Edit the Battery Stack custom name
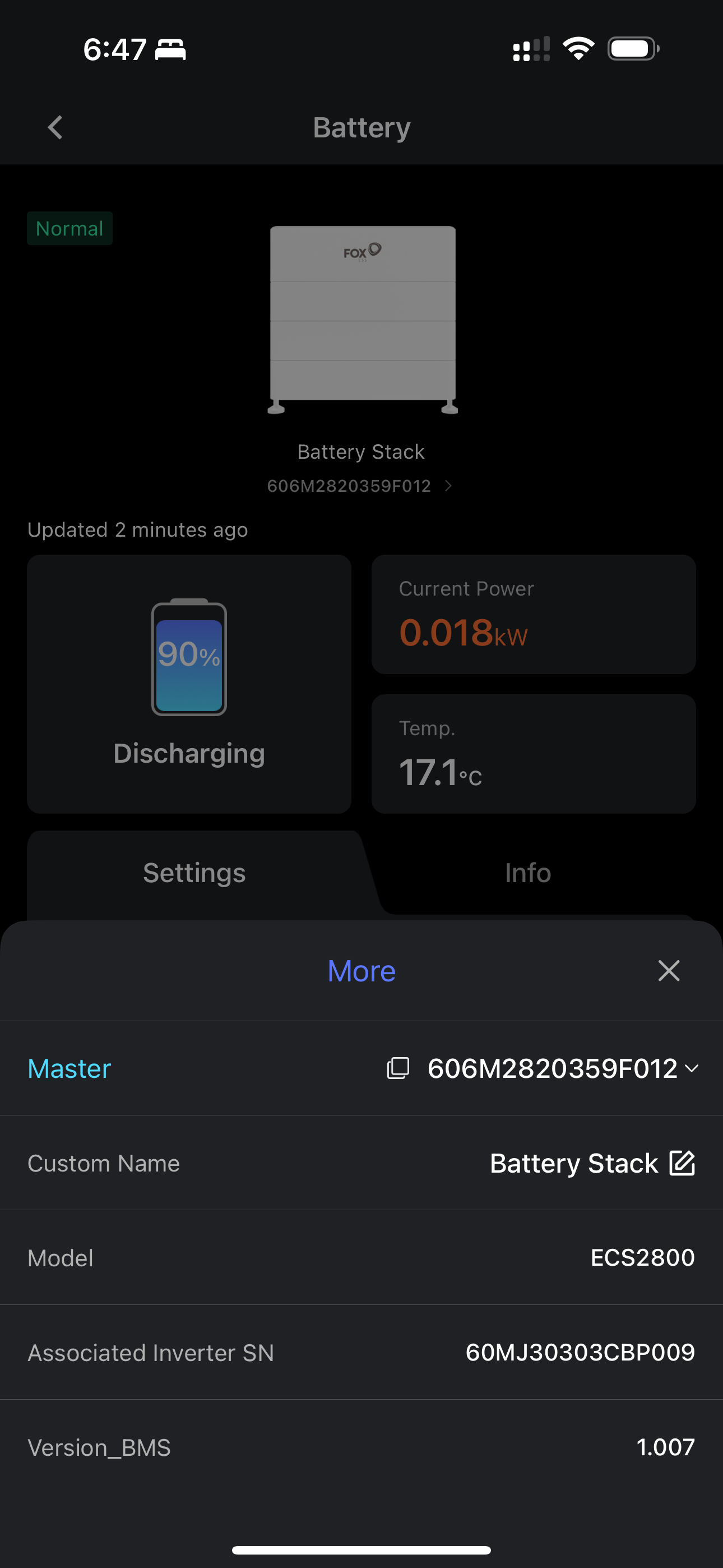 [682, 1163]
